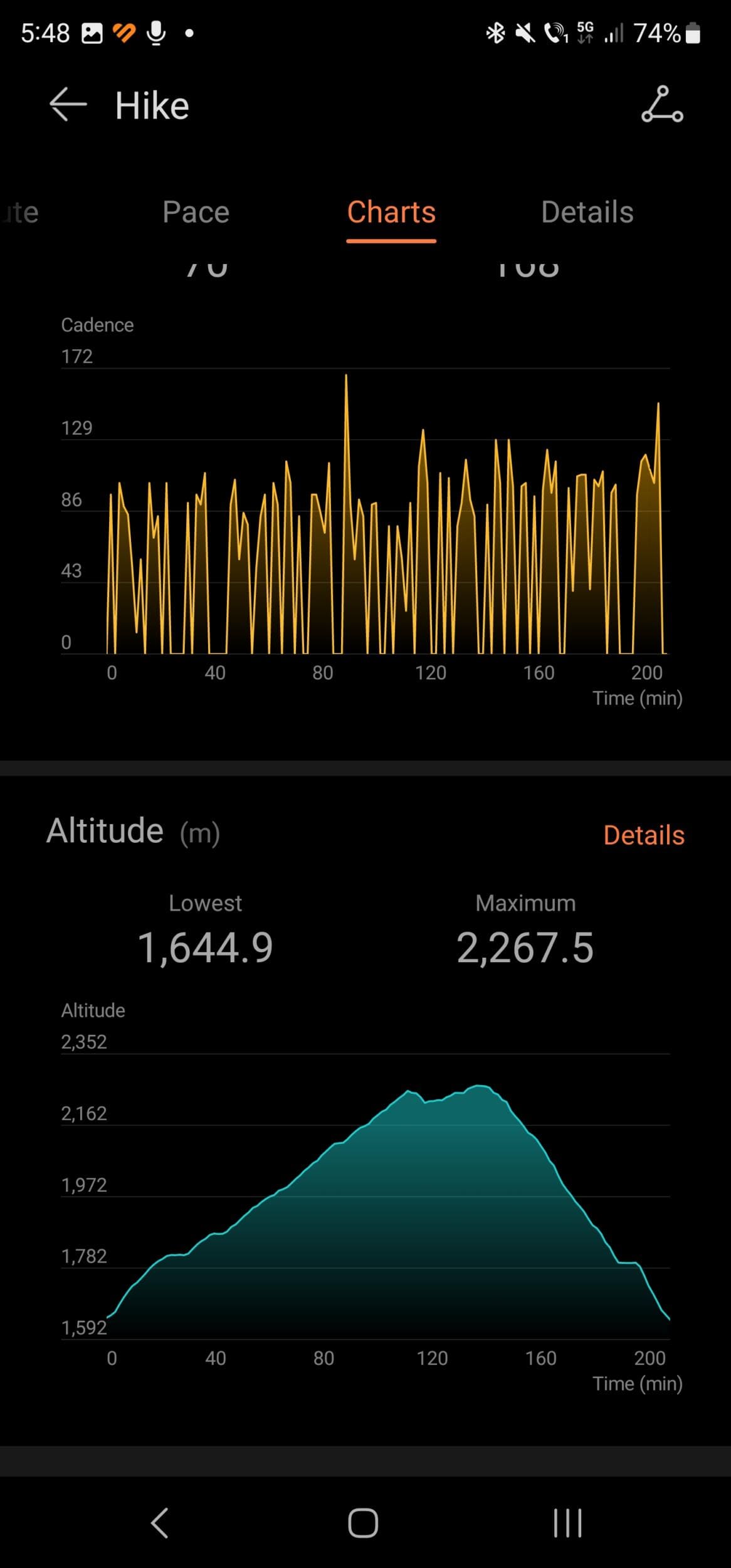Open Altitude Details link
The width and height of the screenshot is (731, 1568).
click(643, 835)
